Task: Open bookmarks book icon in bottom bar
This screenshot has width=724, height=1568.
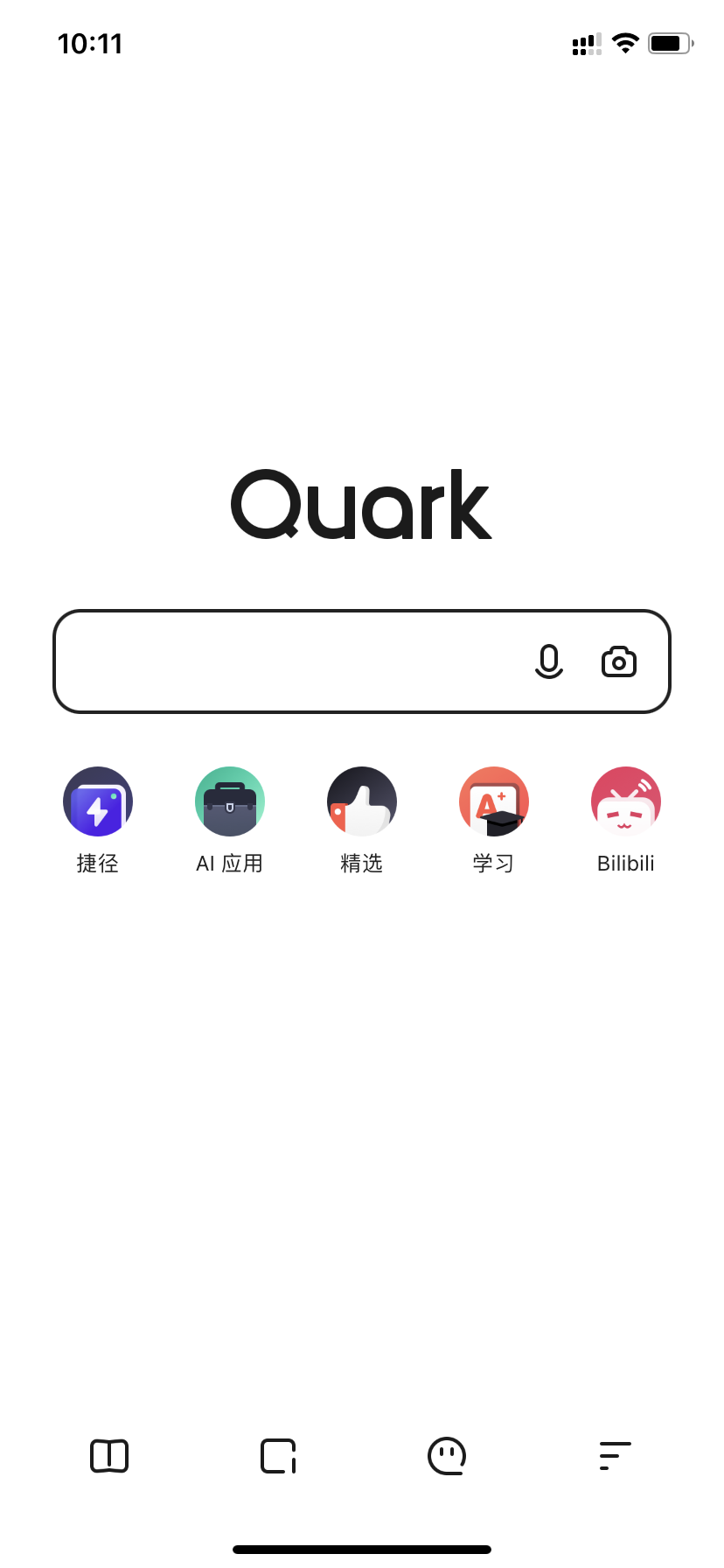Action: tap(109, 1456)
